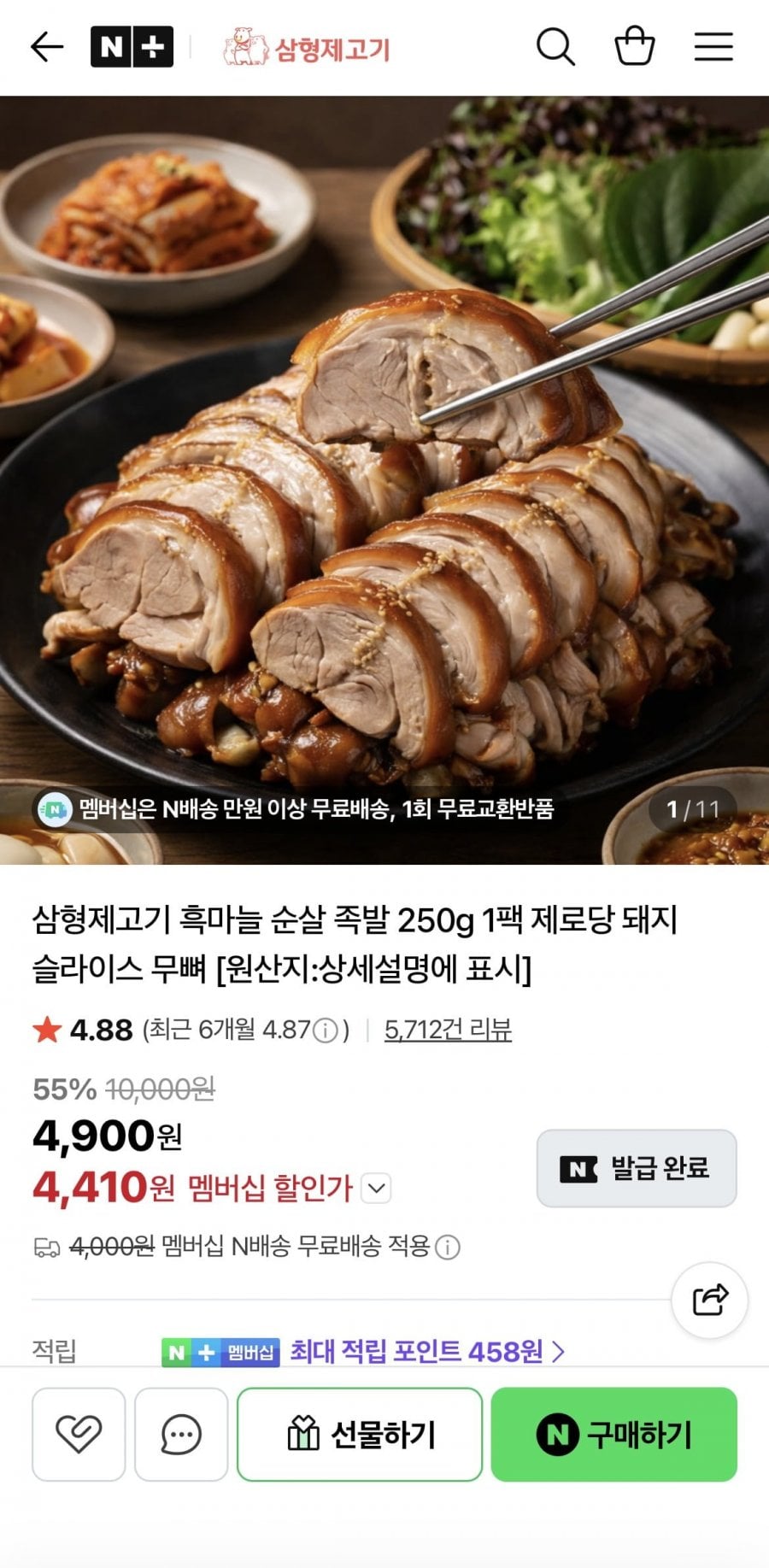Screen dimensions: 769x1568
Task: Open the N+ store home
Action: coord(132,47)
